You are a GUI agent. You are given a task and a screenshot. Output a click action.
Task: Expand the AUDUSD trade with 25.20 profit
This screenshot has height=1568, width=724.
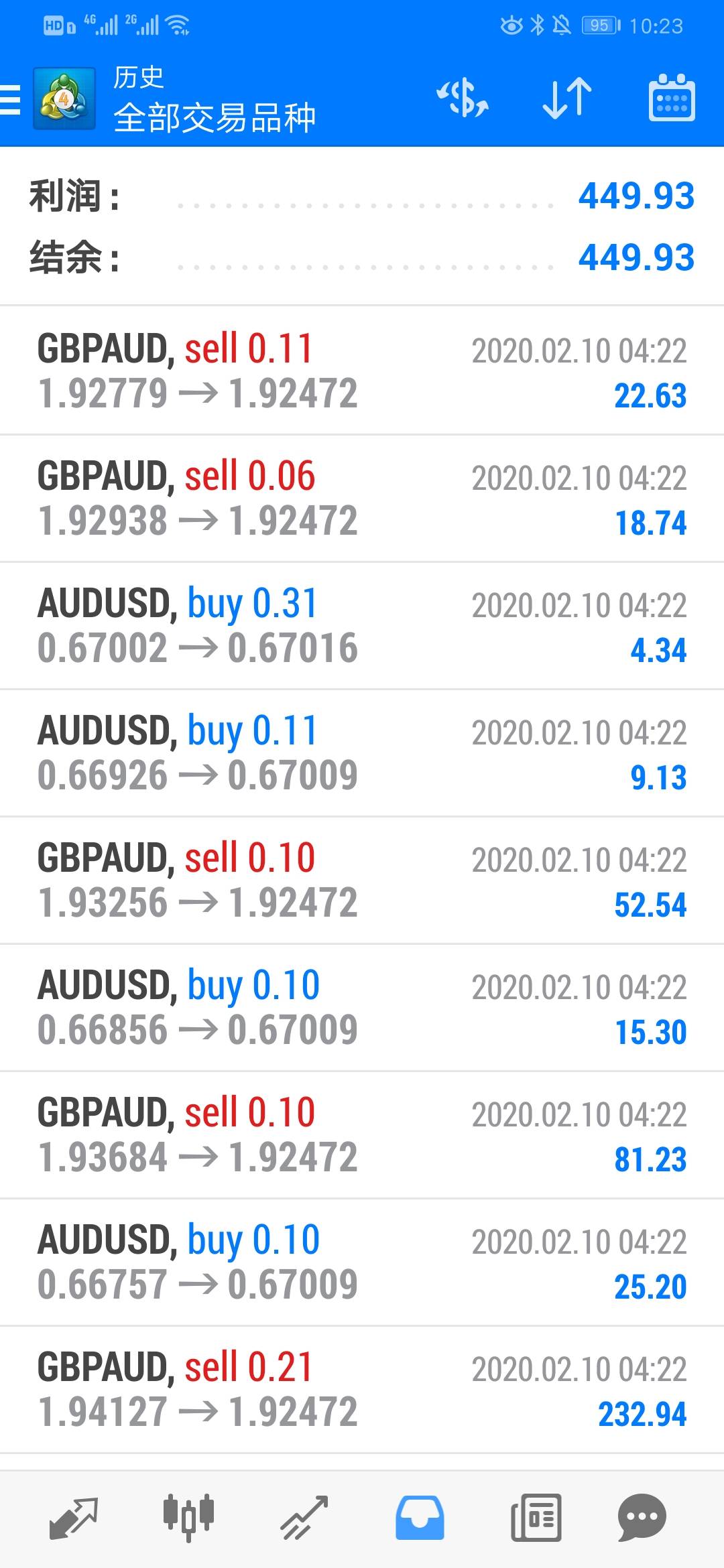362,1262
